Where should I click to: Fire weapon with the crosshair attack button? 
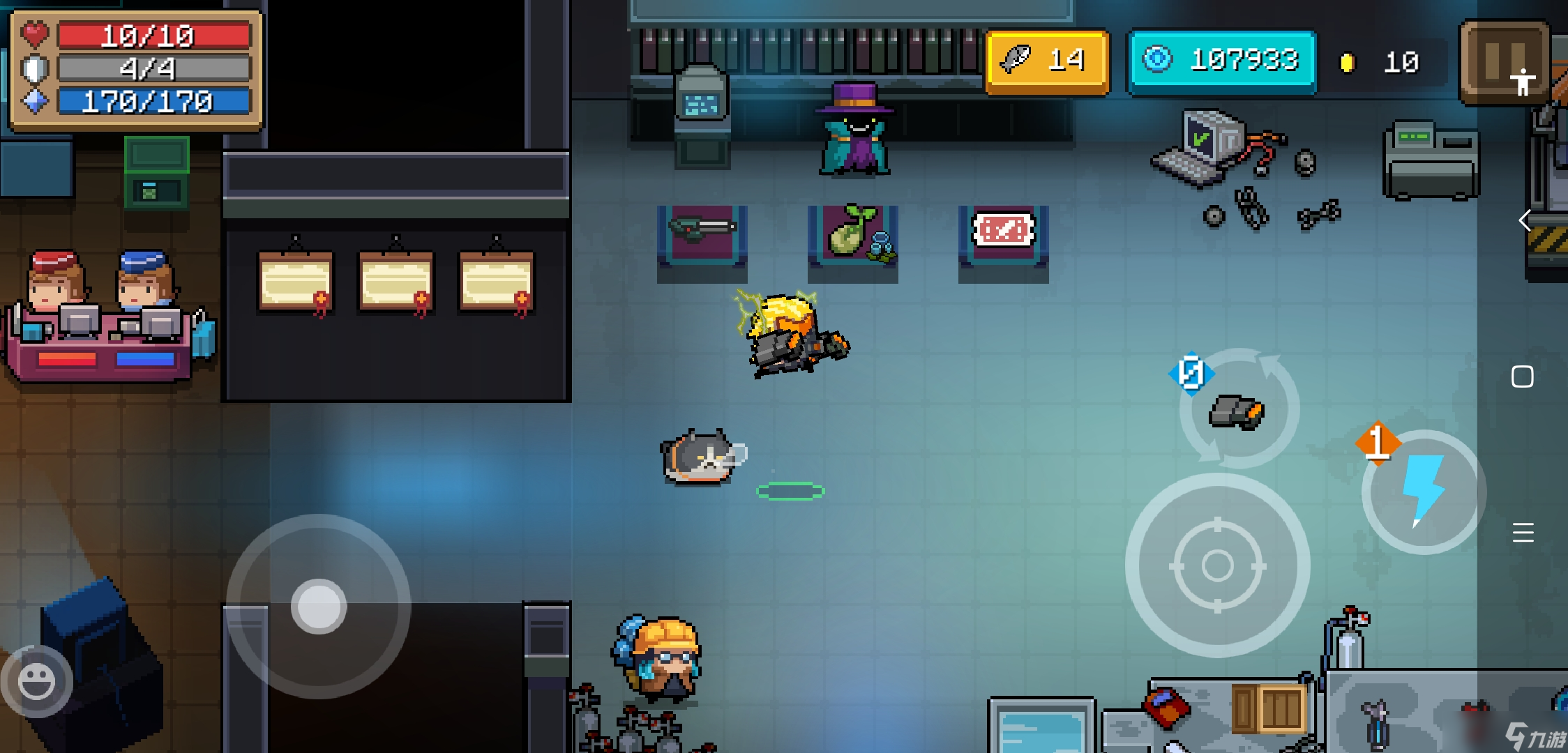[x=1217, y=565]
